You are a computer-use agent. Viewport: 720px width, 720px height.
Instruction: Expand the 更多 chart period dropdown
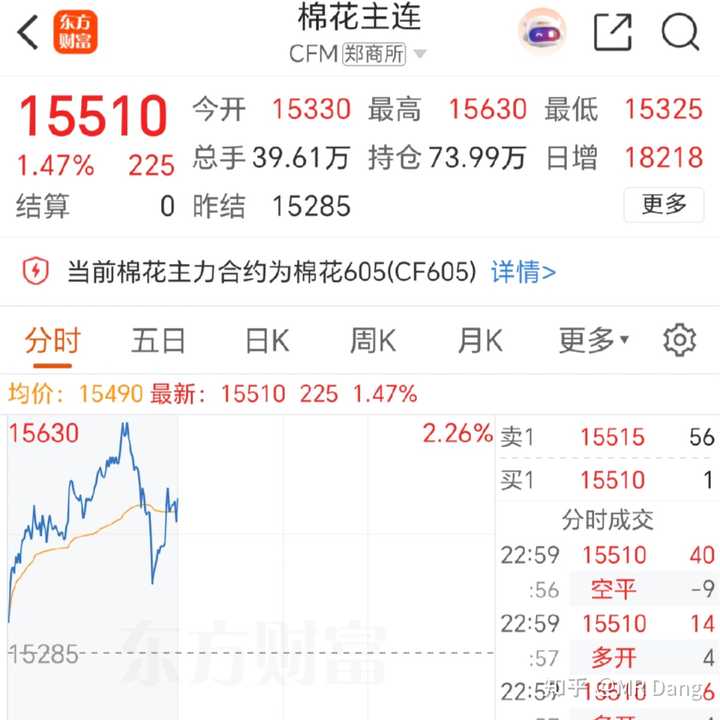594,341
